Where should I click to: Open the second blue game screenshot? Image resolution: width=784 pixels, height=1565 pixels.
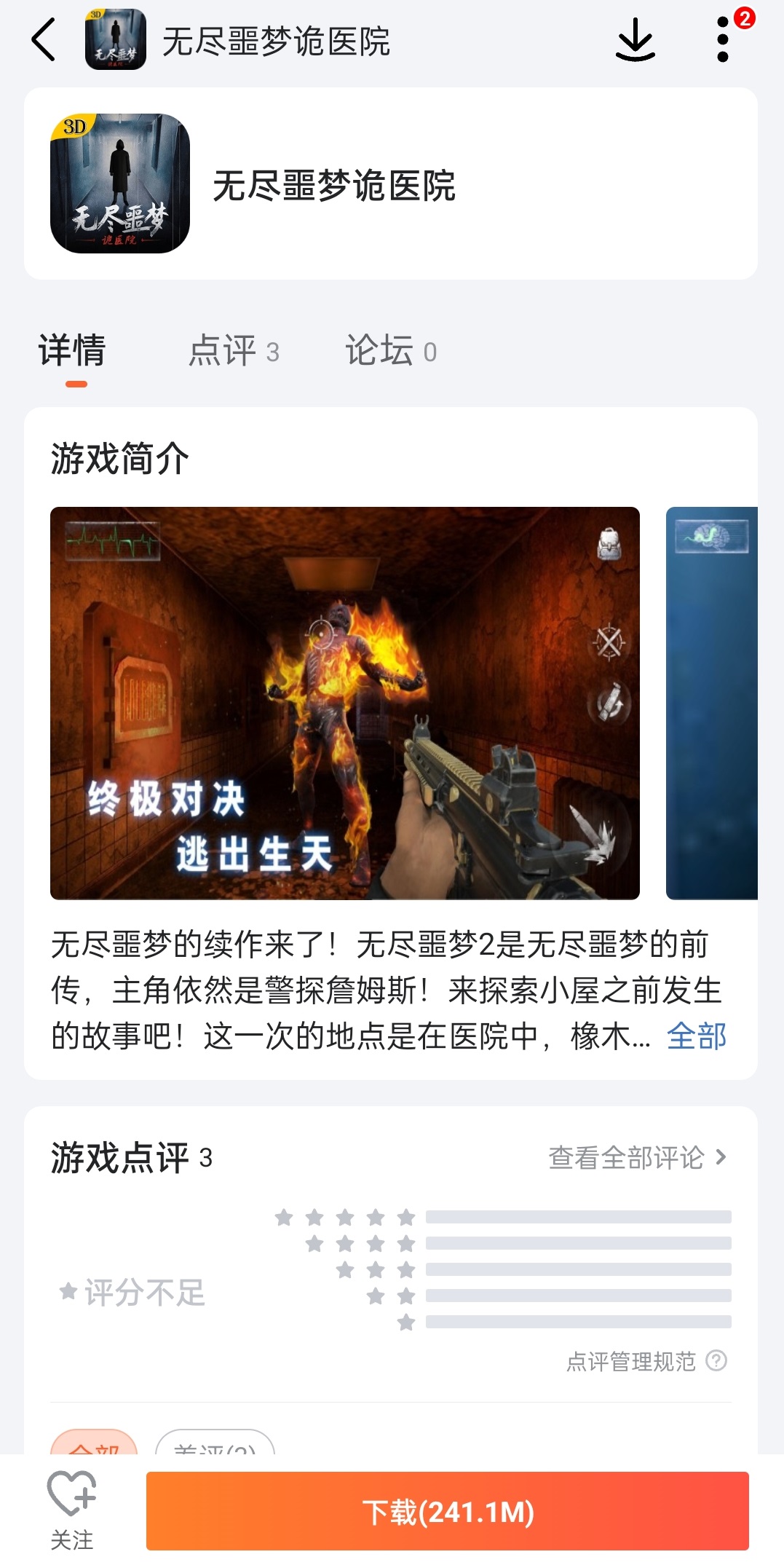pyautogui.click(x=711, y=703)
